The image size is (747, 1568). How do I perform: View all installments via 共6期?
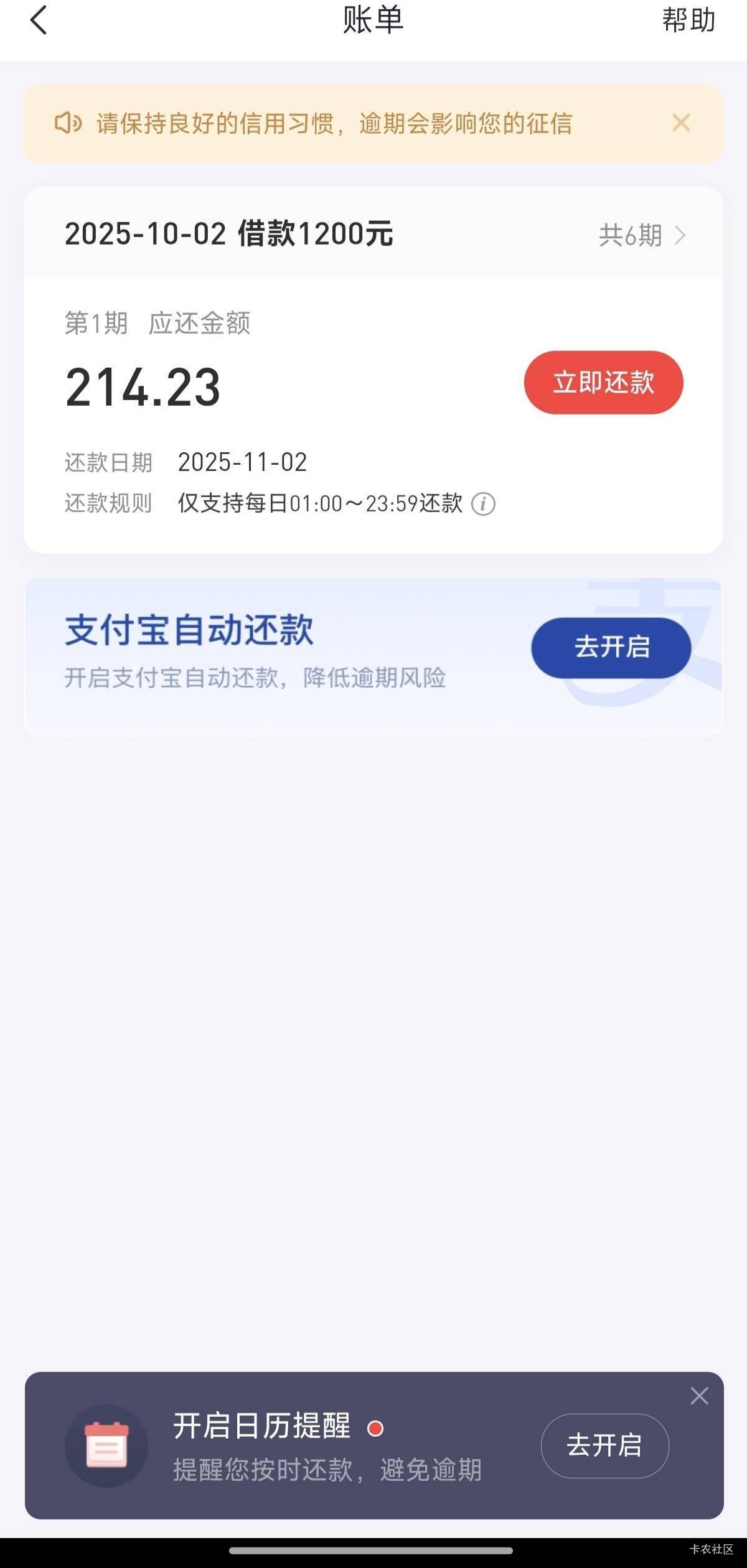tap(642, 236)
